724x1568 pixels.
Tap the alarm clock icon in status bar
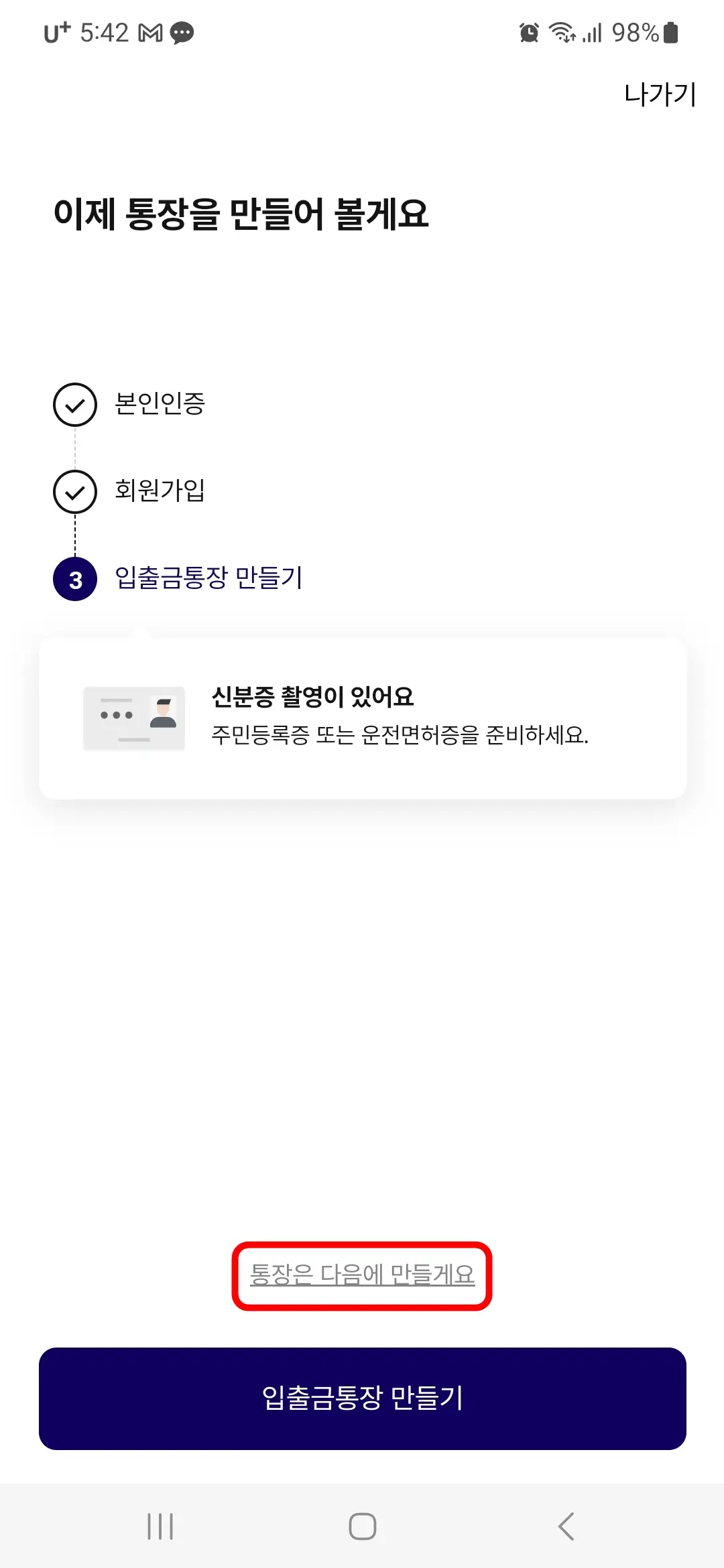[x=529, y=31]
